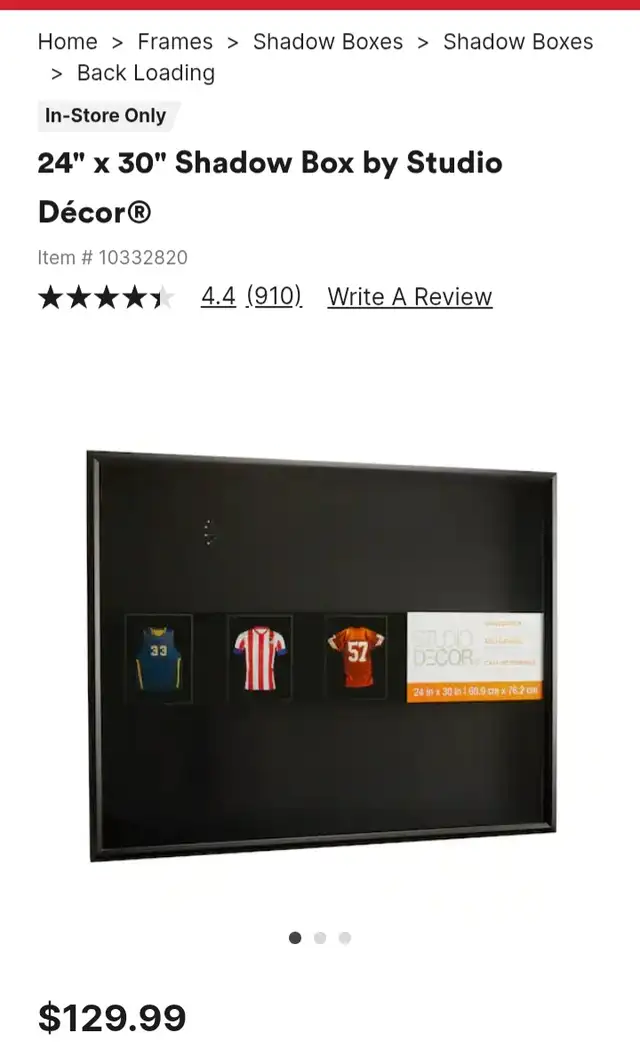Jump to the second image dot

[320, 938]
